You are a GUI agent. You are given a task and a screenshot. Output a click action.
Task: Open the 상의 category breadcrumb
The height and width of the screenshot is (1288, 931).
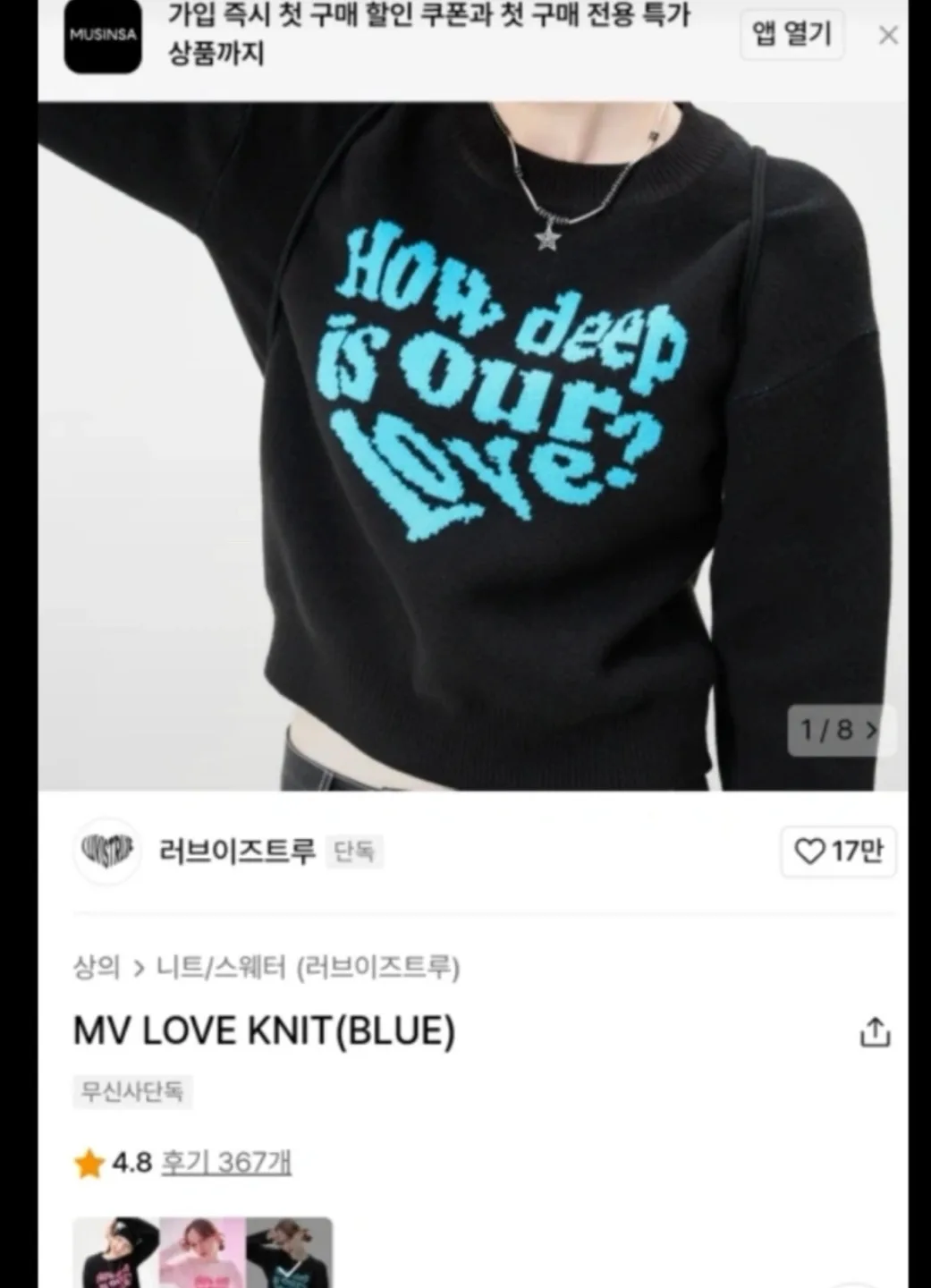coord(96,967)
